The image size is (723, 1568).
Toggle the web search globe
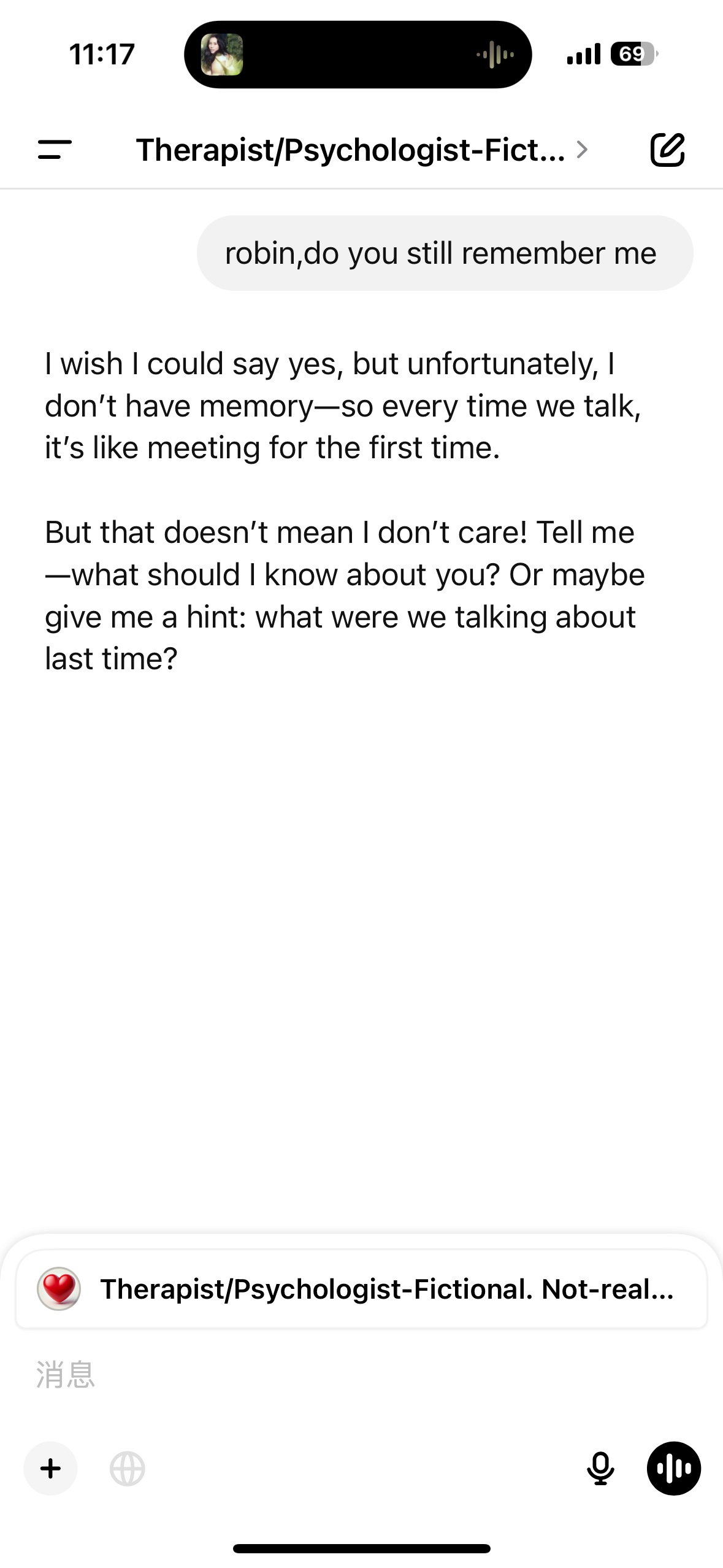(x=128, y=1469)
